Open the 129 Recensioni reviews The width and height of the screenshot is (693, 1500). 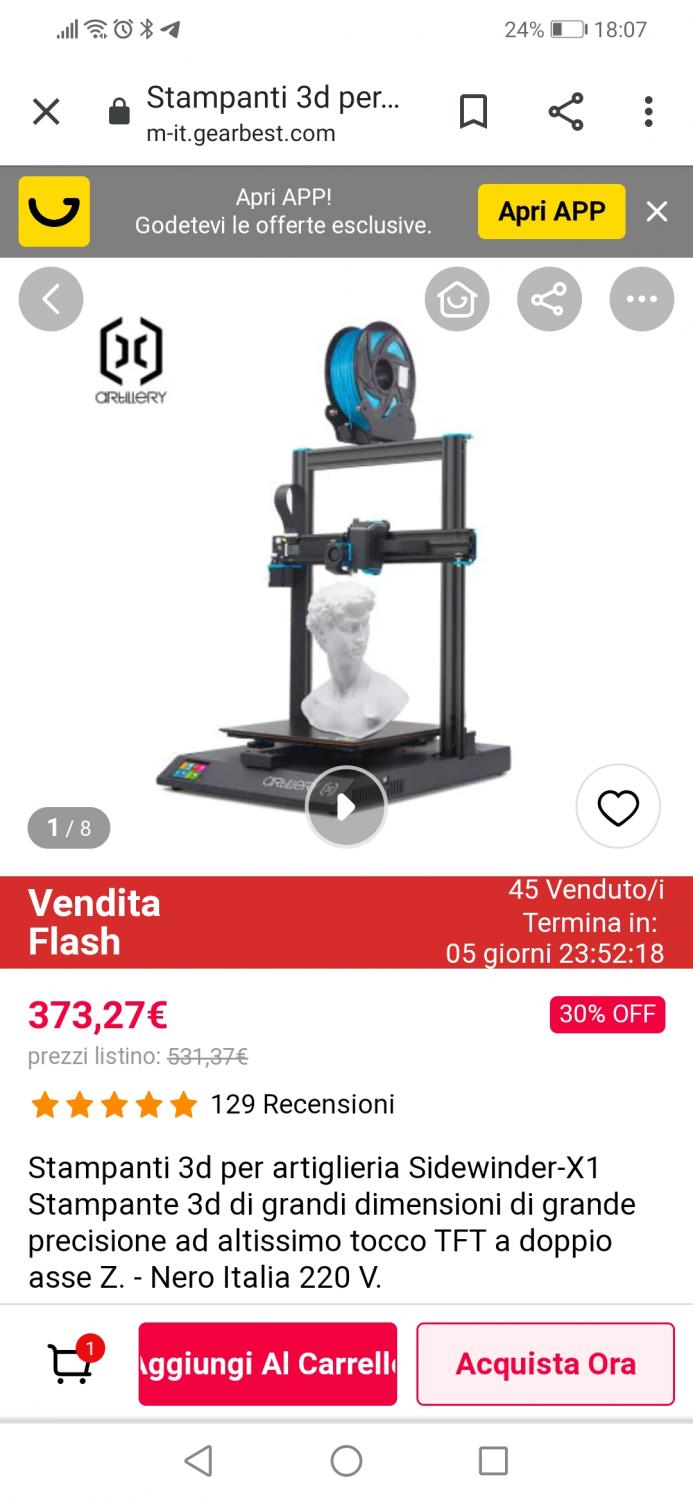pyautogui.click(x=302, y=1104)
